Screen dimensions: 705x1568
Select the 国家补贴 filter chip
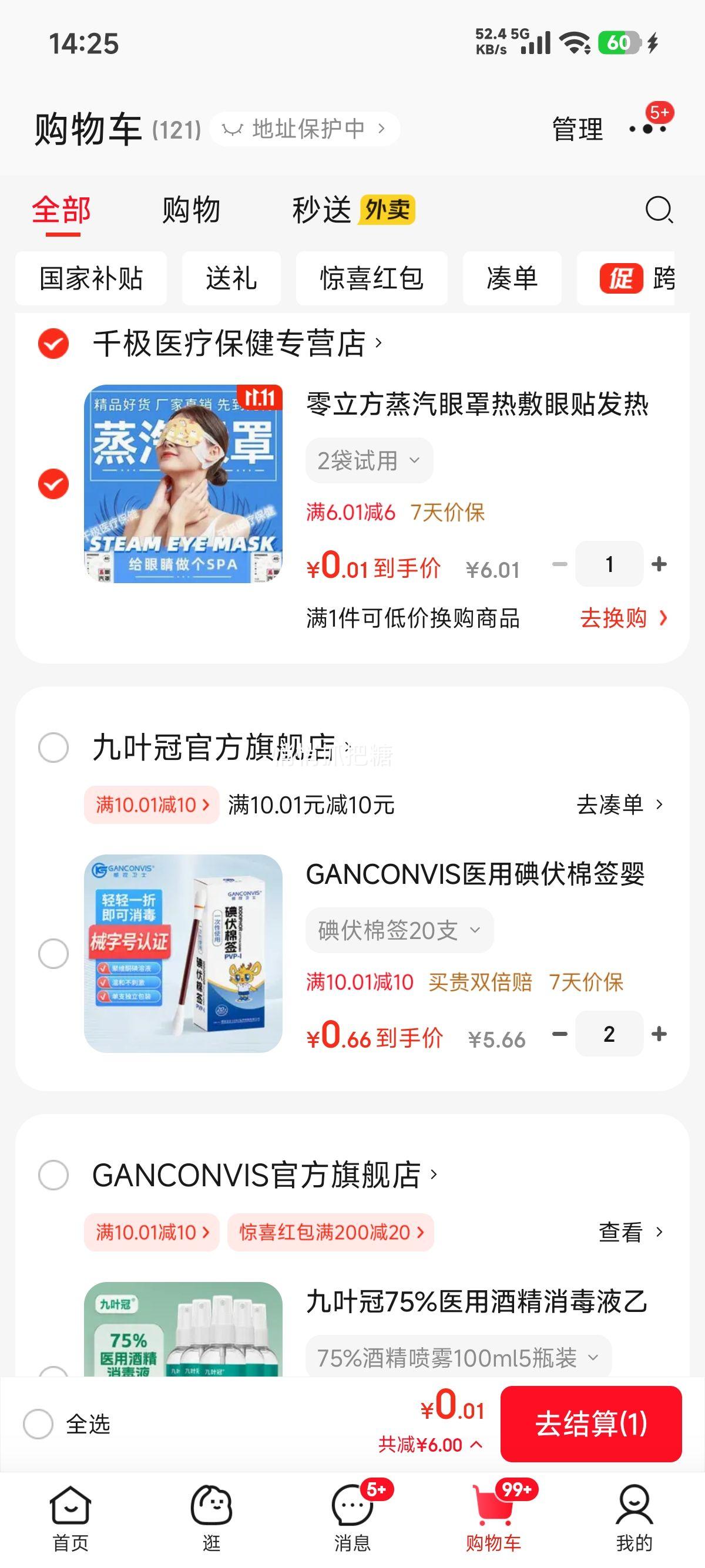(x=90, y=279)
